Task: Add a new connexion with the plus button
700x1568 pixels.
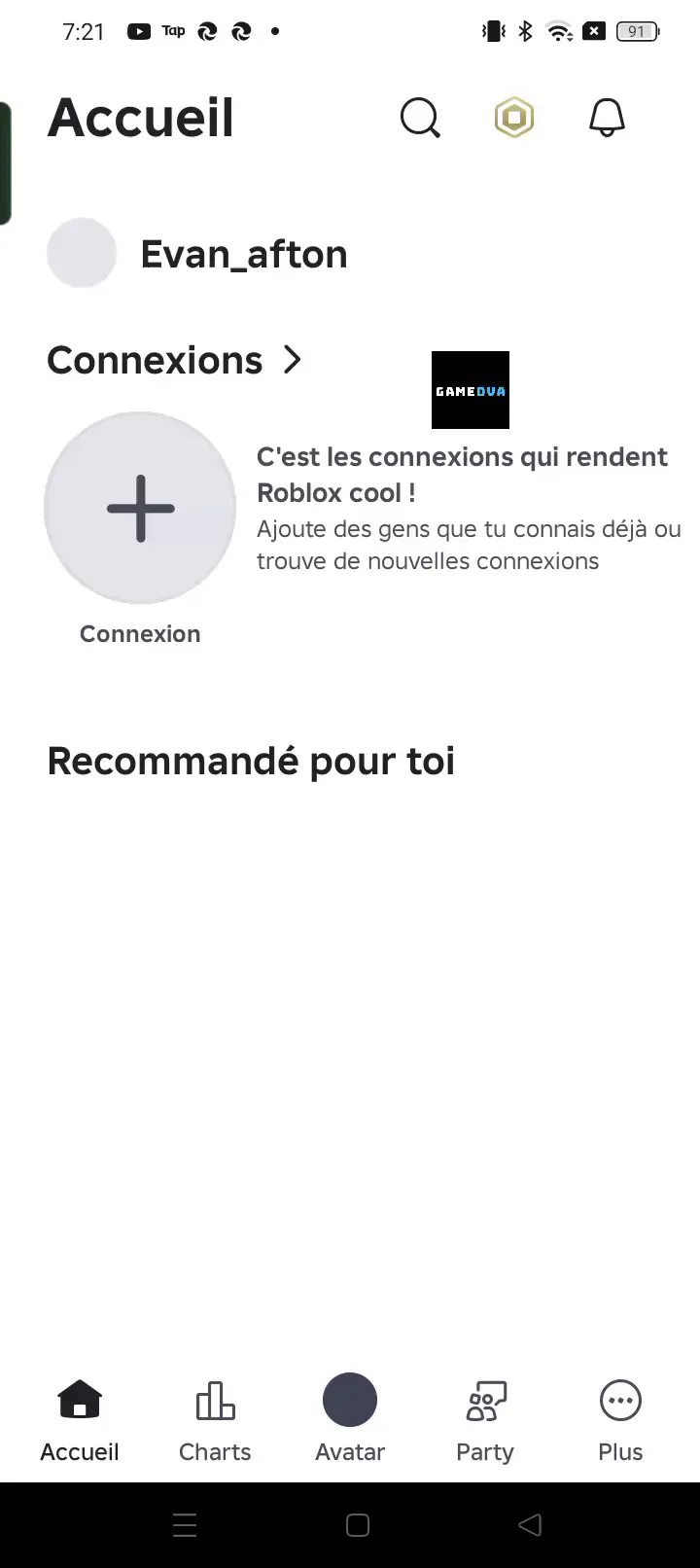Action: [x=140, y=508]
